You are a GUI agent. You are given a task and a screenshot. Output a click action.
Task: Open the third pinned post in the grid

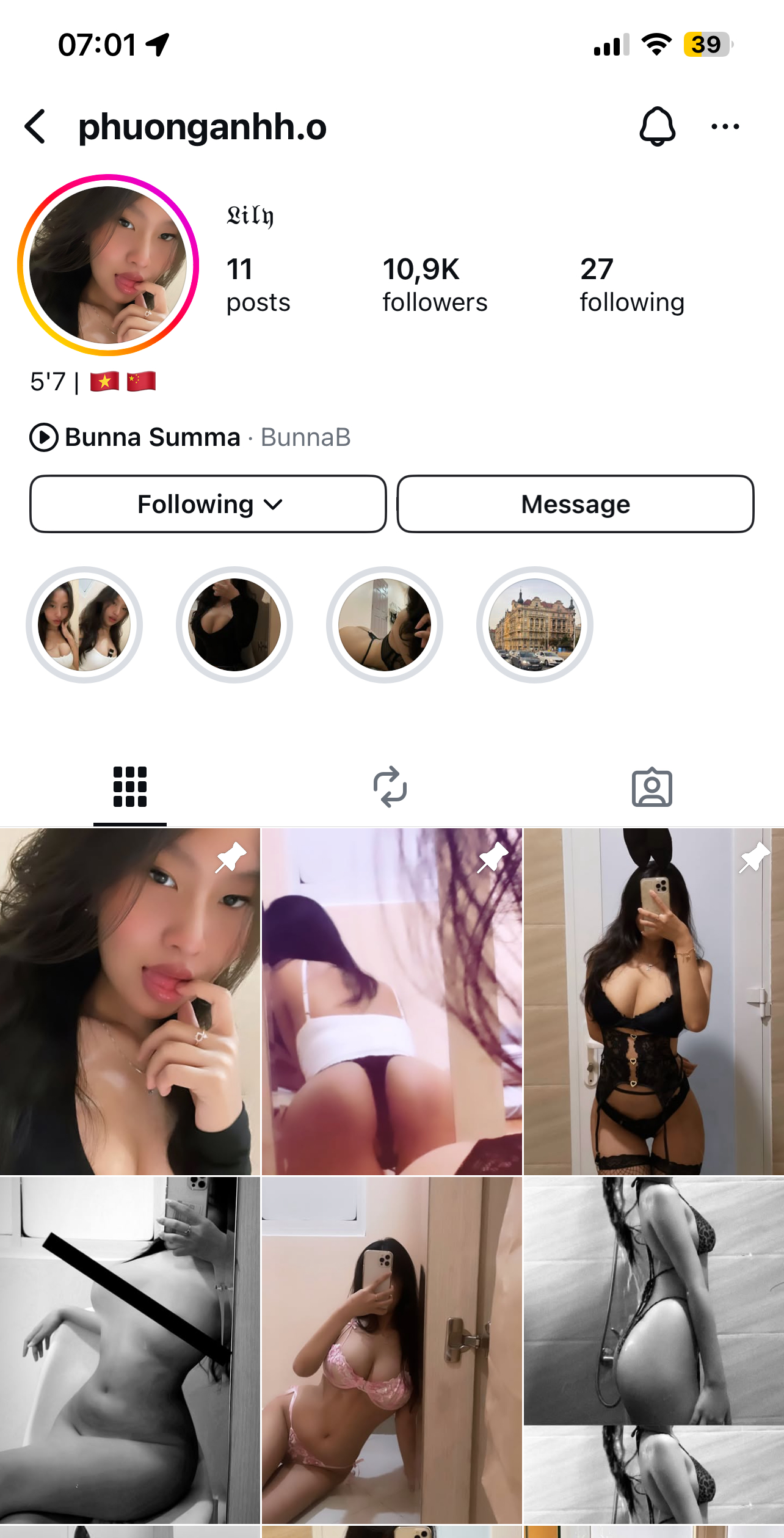653,1002
